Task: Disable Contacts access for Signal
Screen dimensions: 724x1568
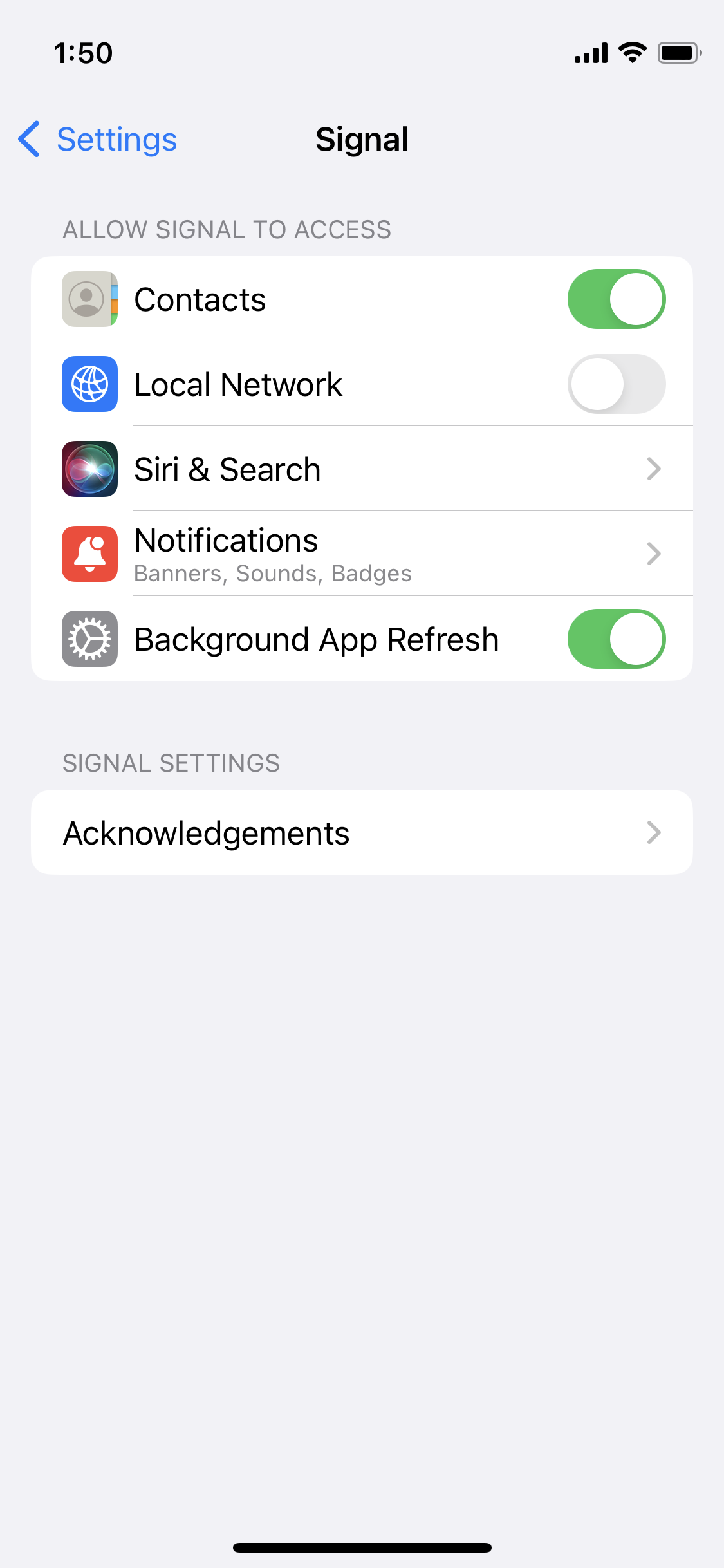Action: [616, 299]
